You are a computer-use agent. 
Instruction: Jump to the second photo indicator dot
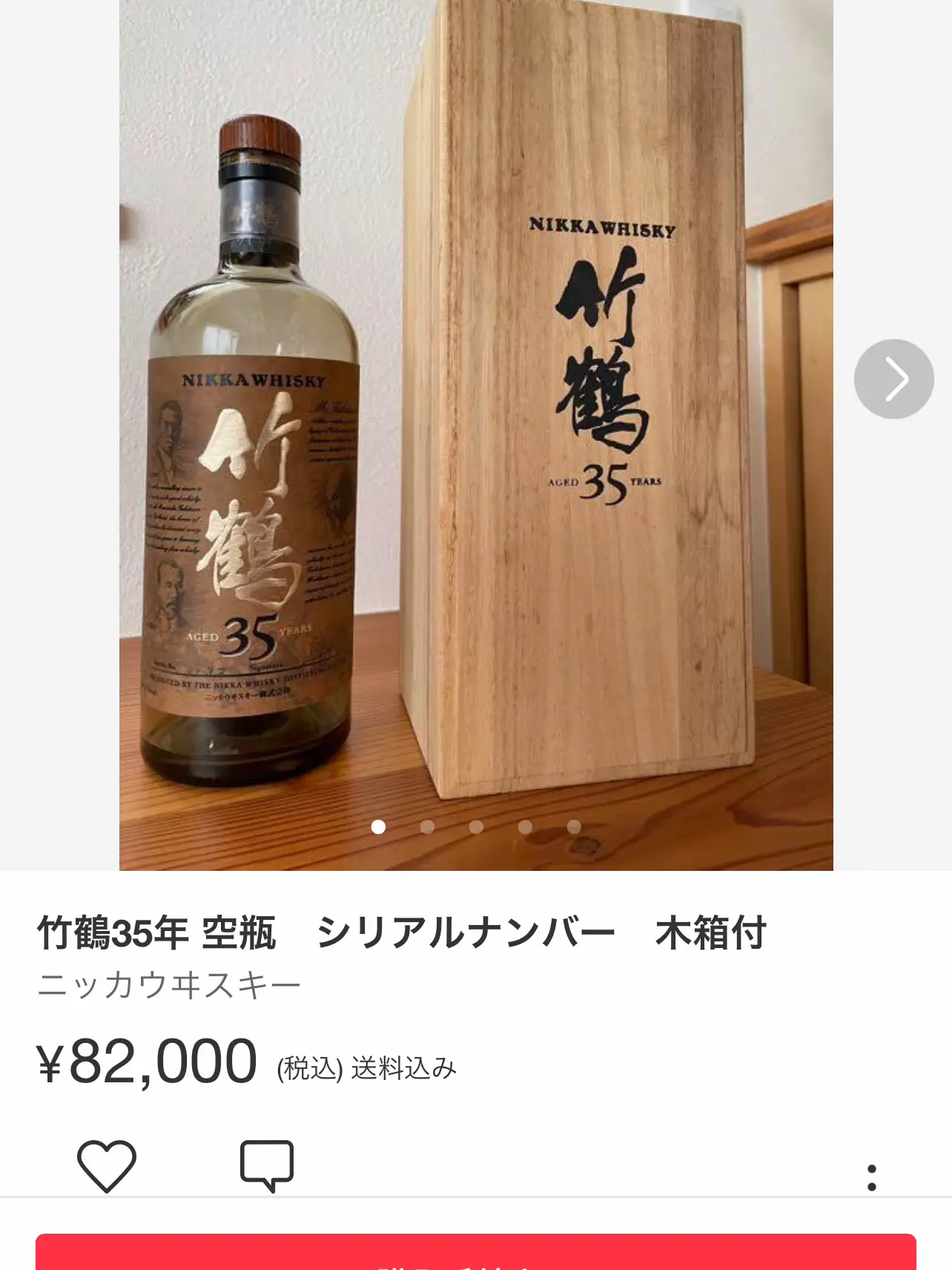tap(427, 826)
